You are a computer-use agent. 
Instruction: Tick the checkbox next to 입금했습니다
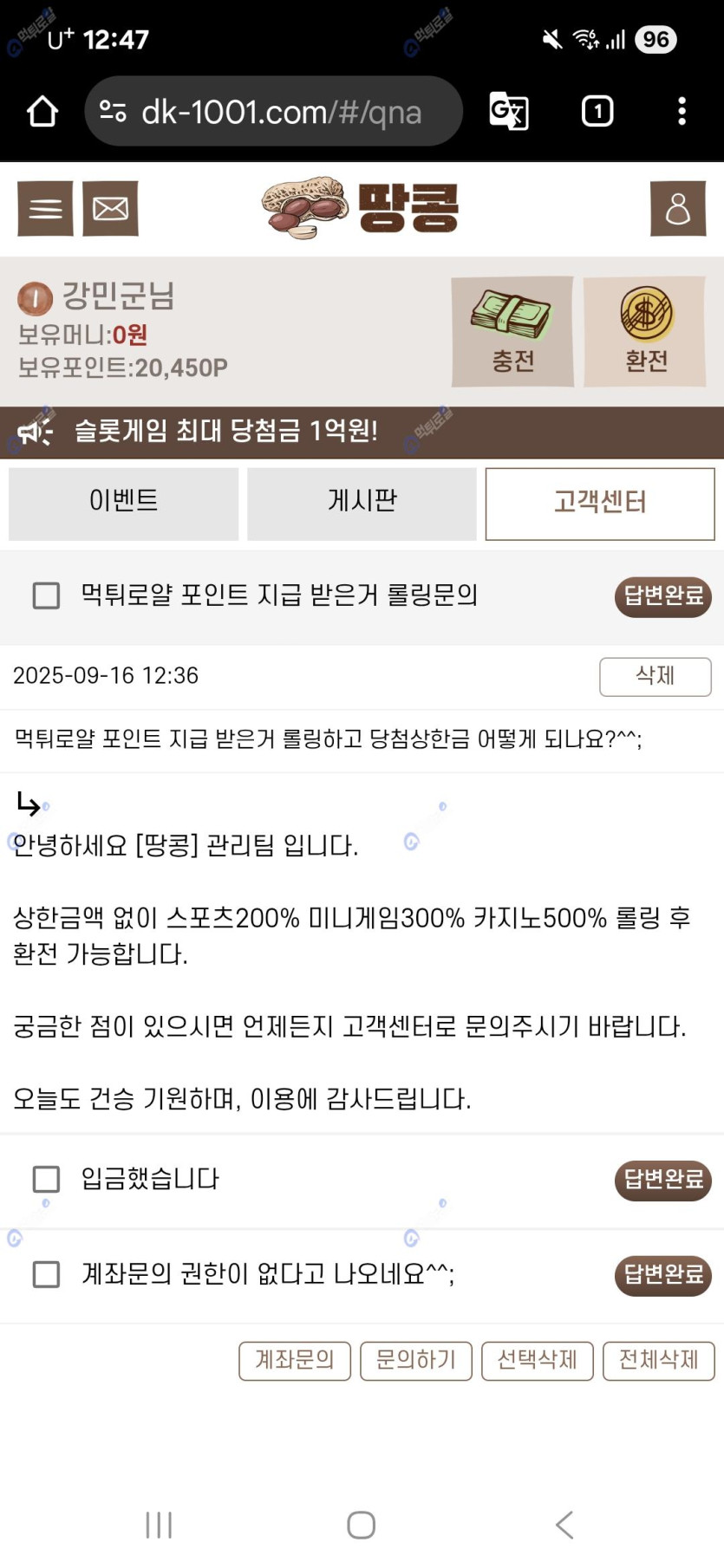coord(46,1179)
